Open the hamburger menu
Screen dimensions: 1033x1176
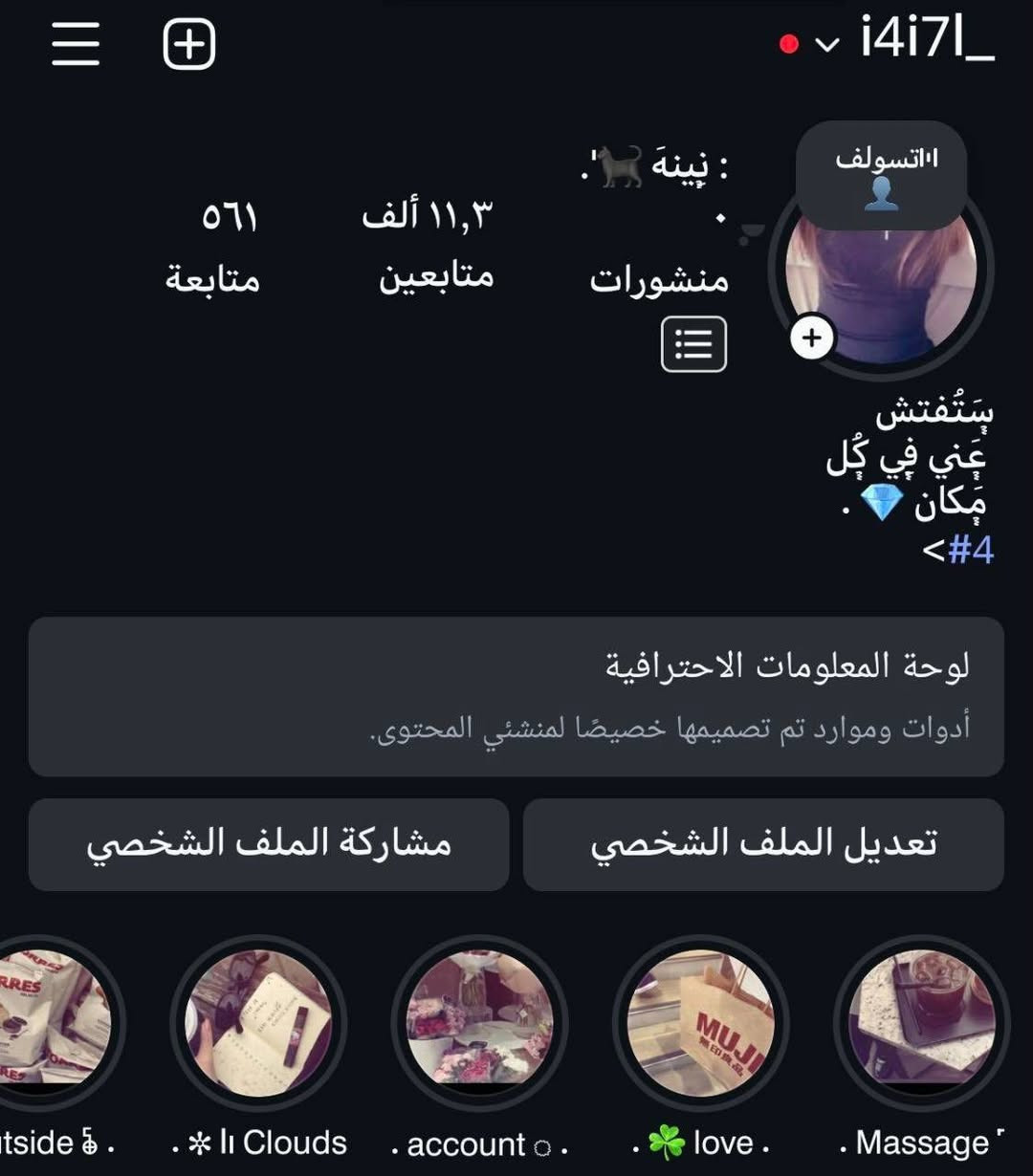pyautogui.click(x=76, y=44)
